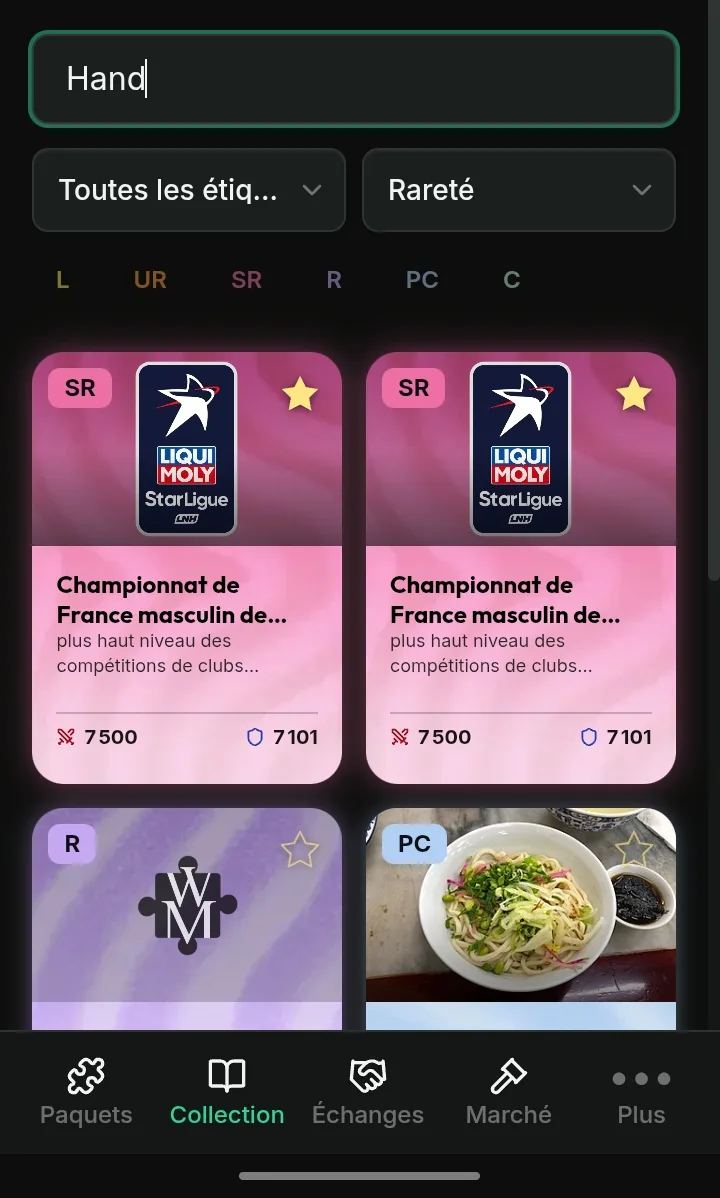Toggle the star on the PC noodle card
Screen dimensions: 720x1198
pos(634,850)
